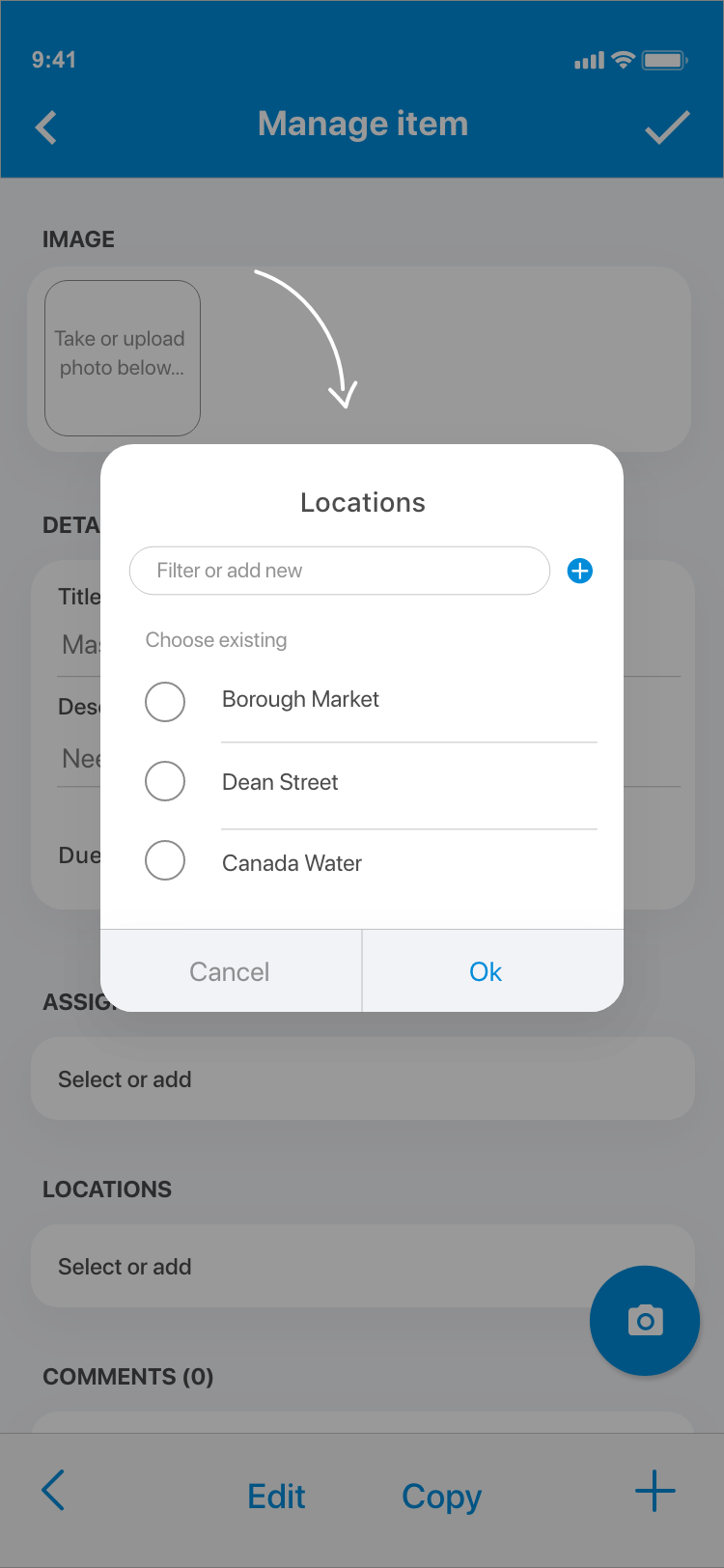Pick Canada Water from the locations
The image size is (724, 1568).
[x=165, y=860]
